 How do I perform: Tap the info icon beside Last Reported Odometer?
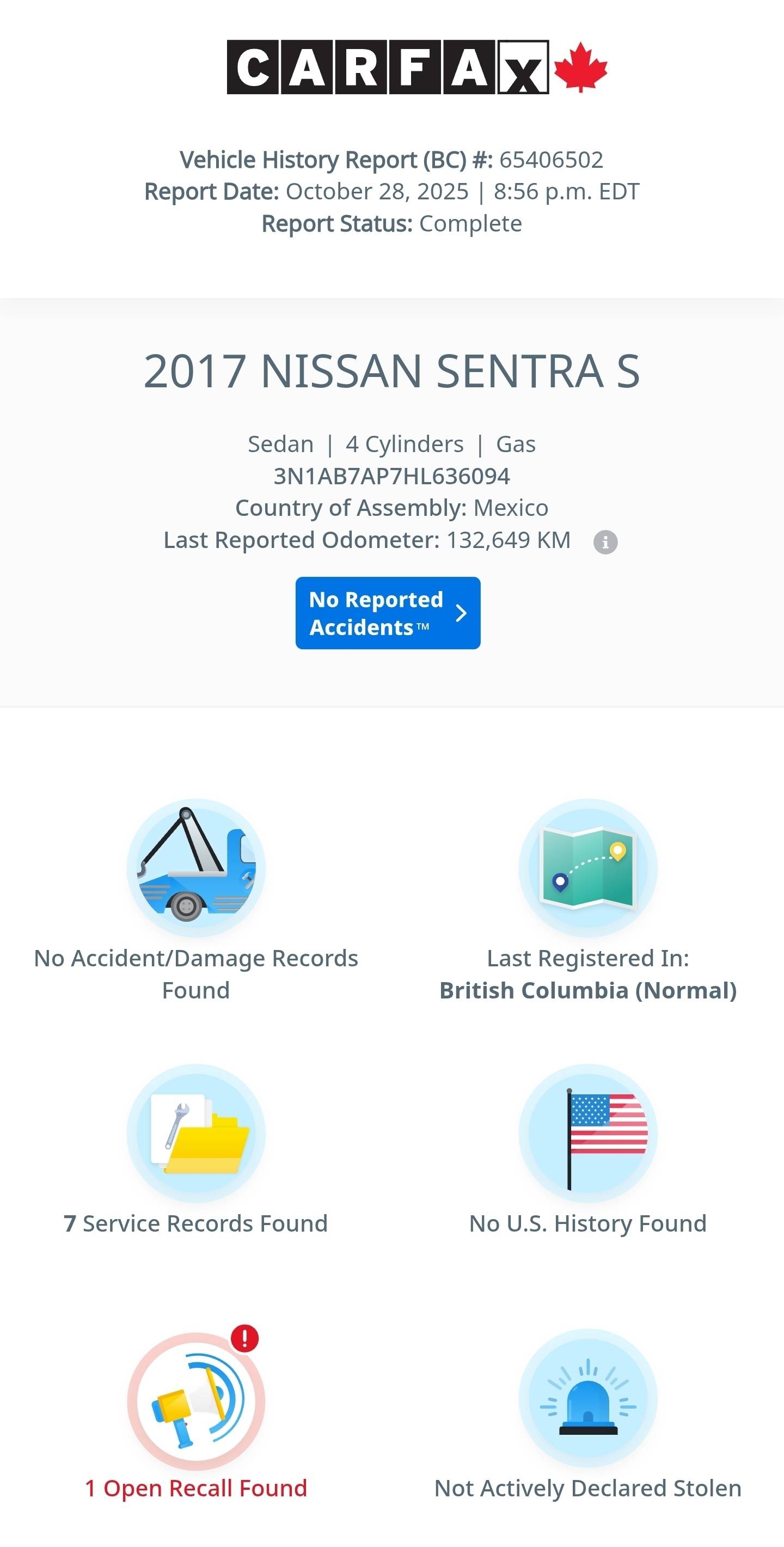(605, 541)
